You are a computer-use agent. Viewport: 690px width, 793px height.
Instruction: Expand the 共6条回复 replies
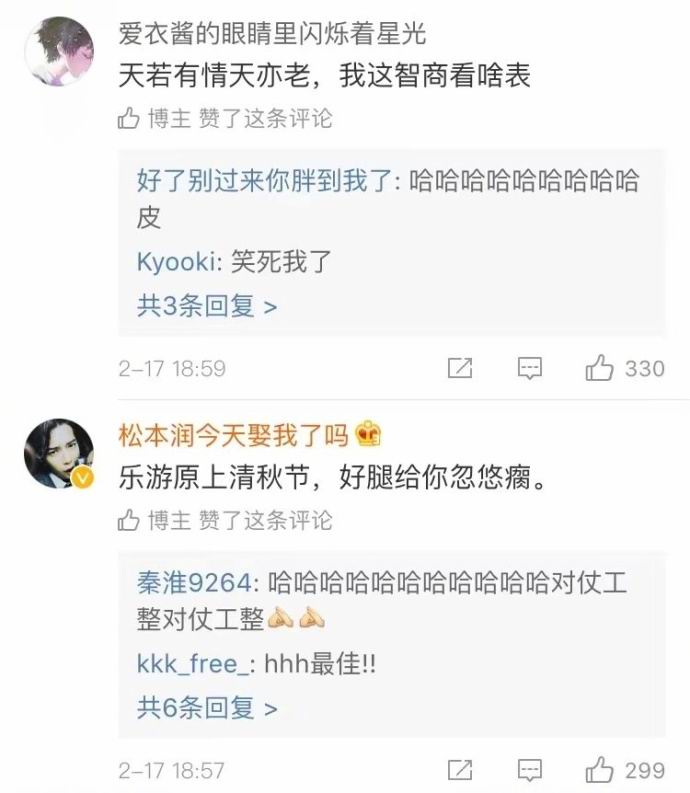coord(206,708)
